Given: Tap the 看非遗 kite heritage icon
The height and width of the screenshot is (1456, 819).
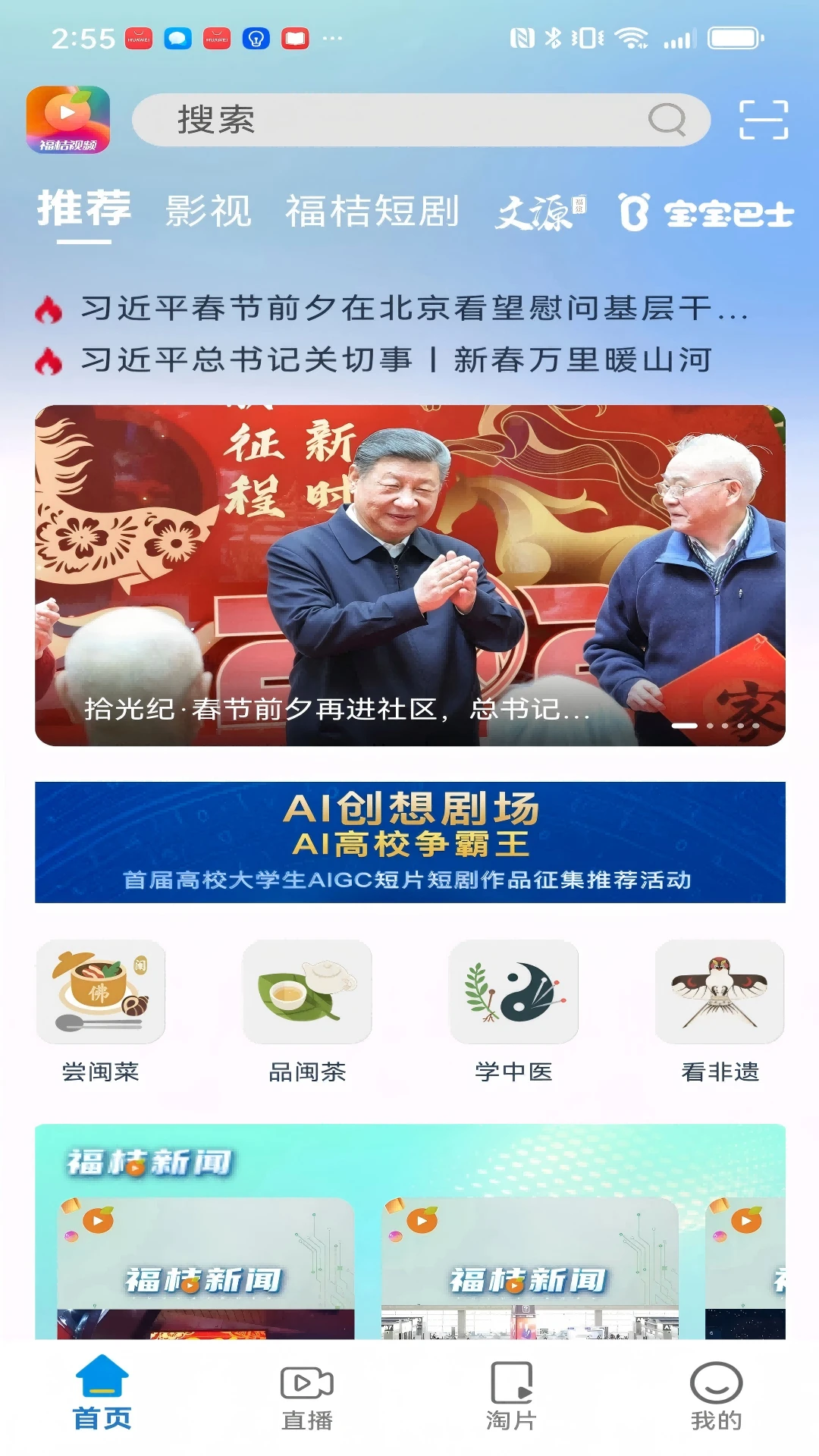Looking at the screenshot, I should (719, 993).
